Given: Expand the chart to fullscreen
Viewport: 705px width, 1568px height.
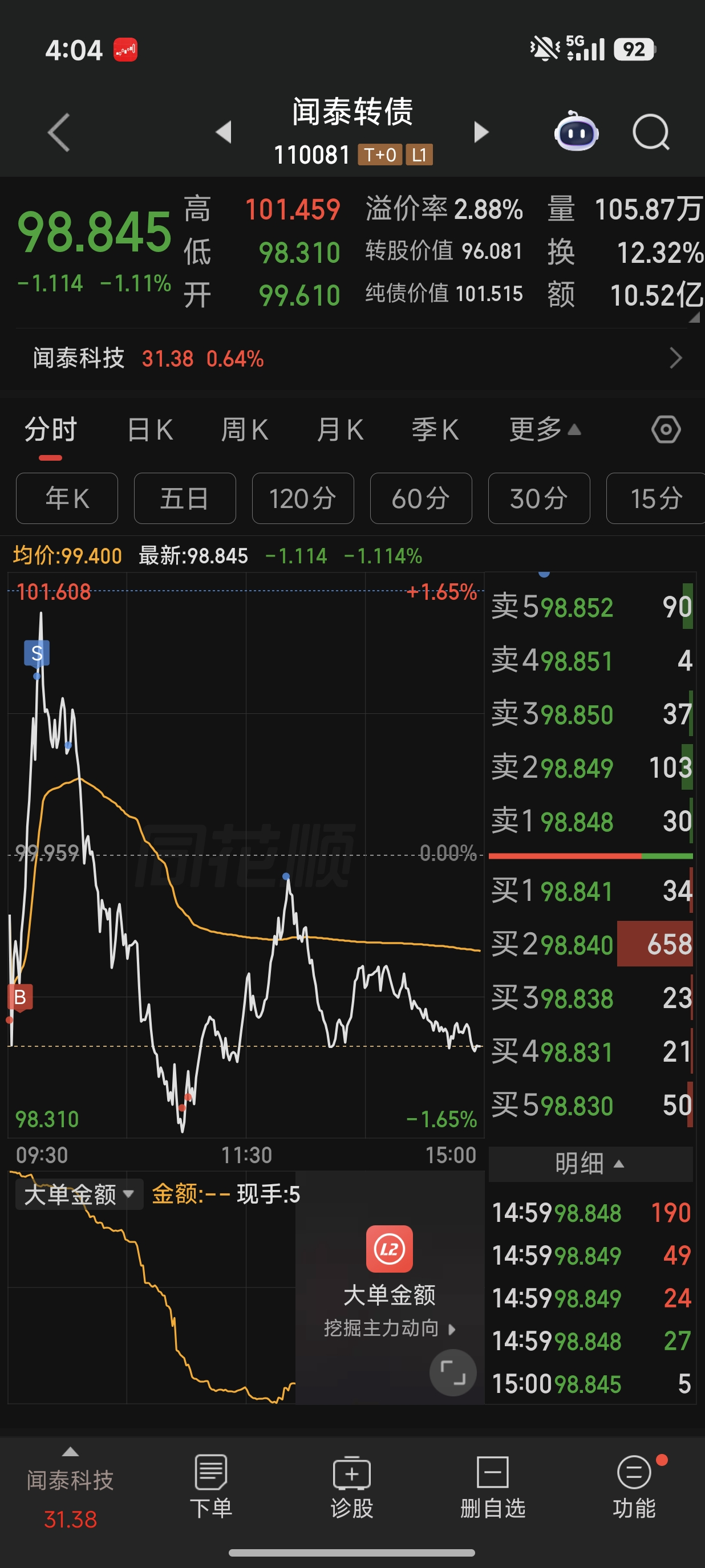Looking at the screenshot, I should pos(452,1373).
